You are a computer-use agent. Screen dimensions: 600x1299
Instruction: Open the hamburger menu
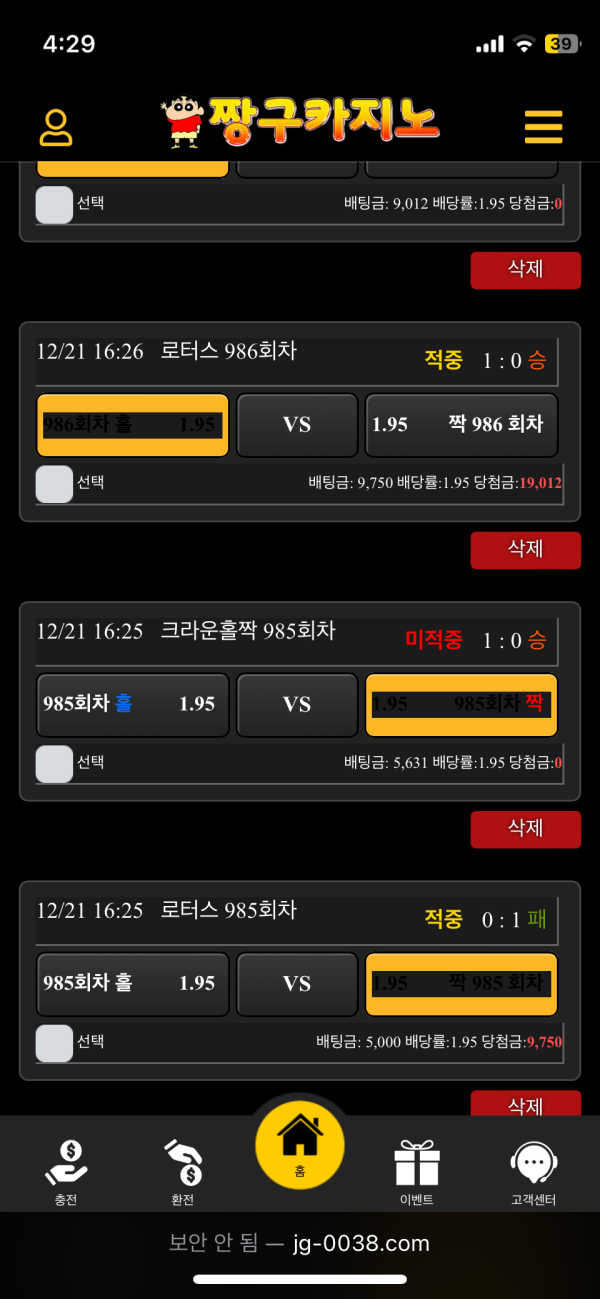click(x=543, y=127)
